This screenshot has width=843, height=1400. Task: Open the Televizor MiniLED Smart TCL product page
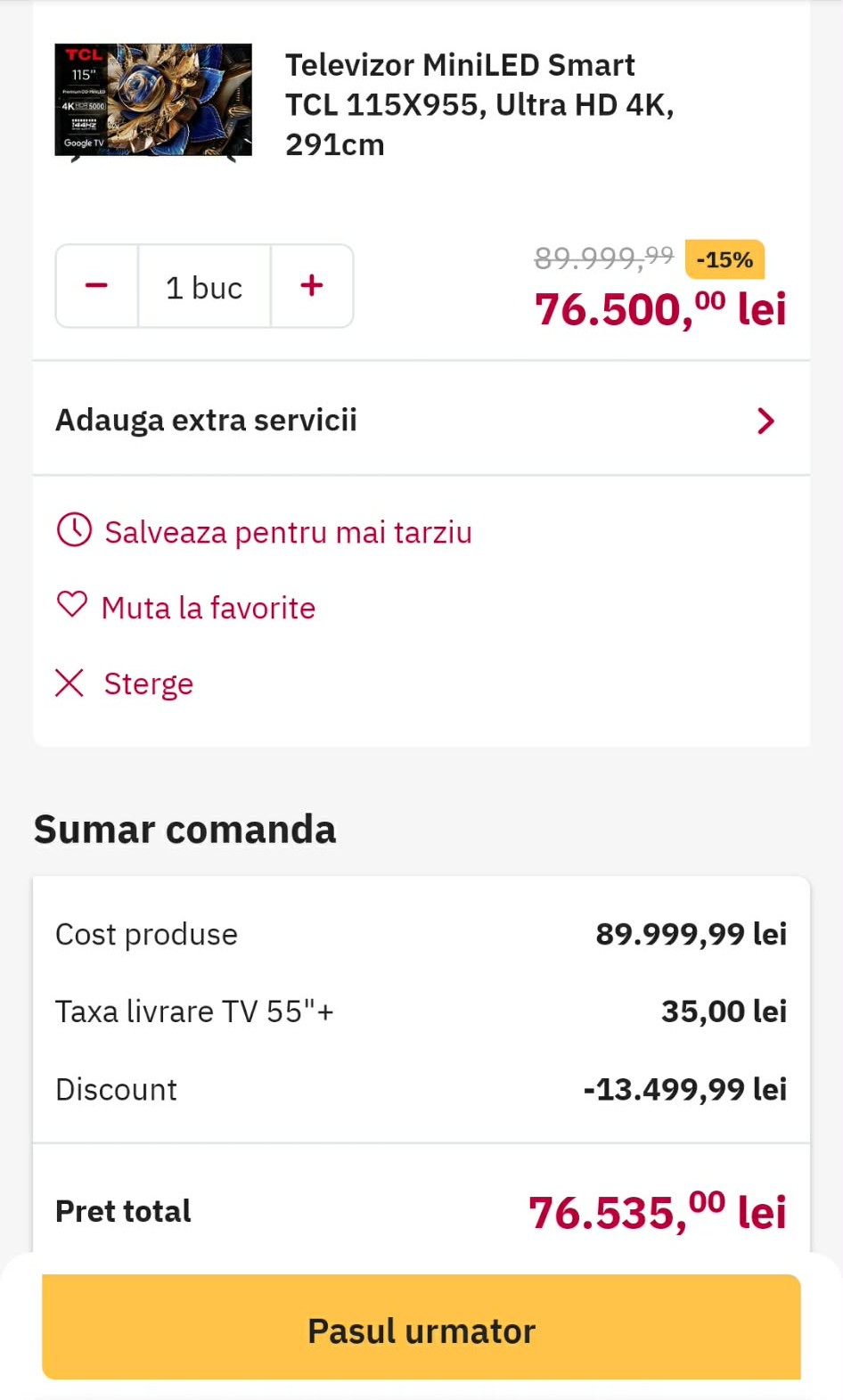479,103
